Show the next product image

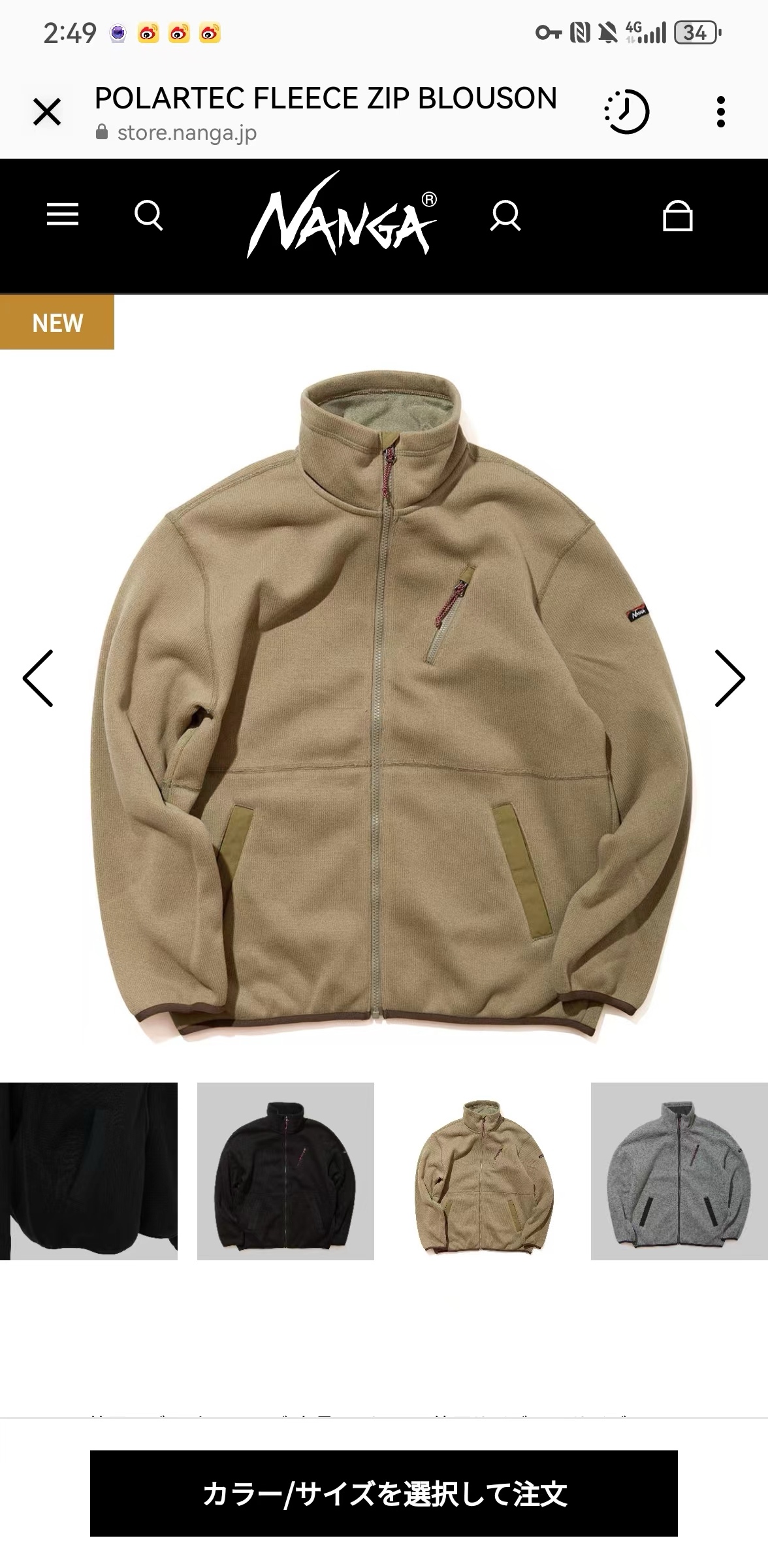(729, 678)
